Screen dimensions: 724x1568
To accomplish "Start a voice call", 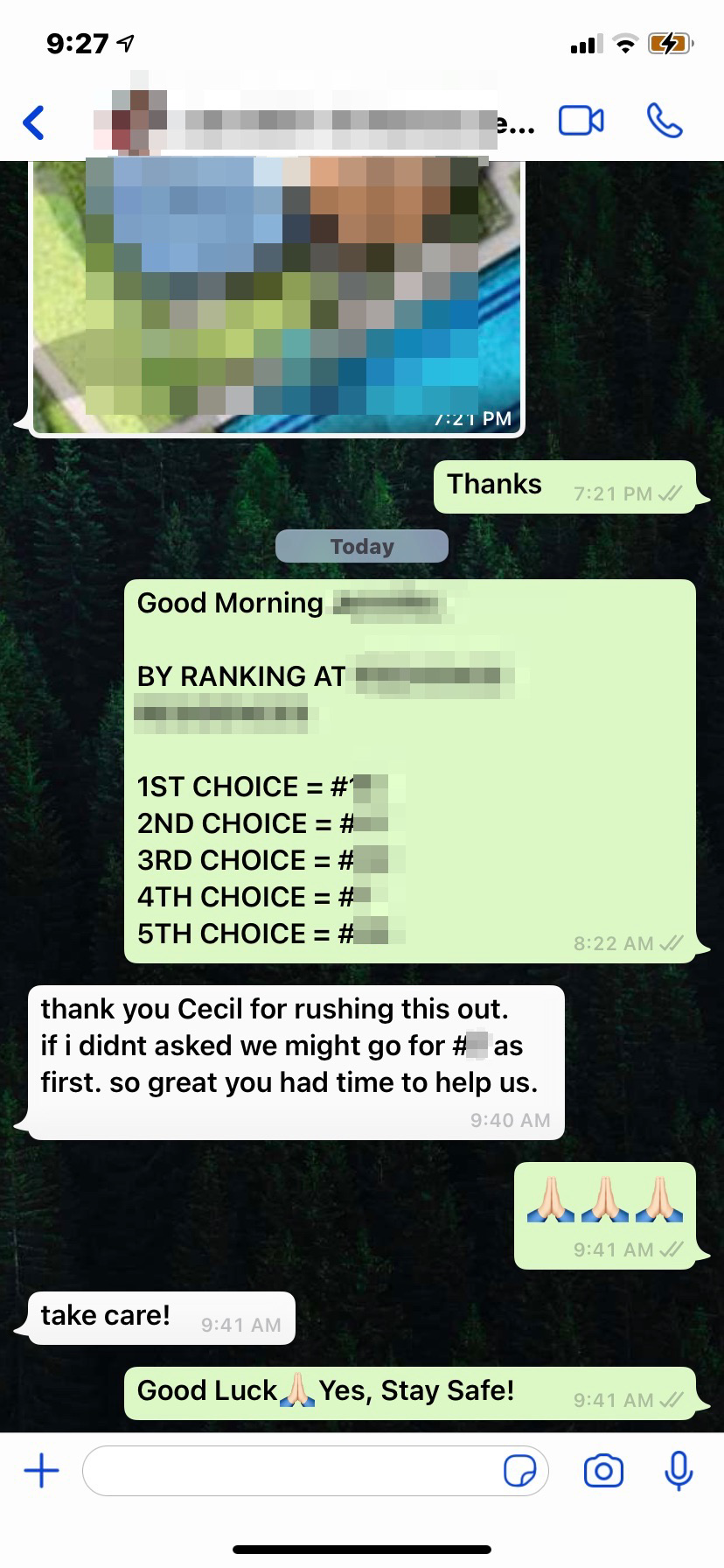I will [665, 122].
